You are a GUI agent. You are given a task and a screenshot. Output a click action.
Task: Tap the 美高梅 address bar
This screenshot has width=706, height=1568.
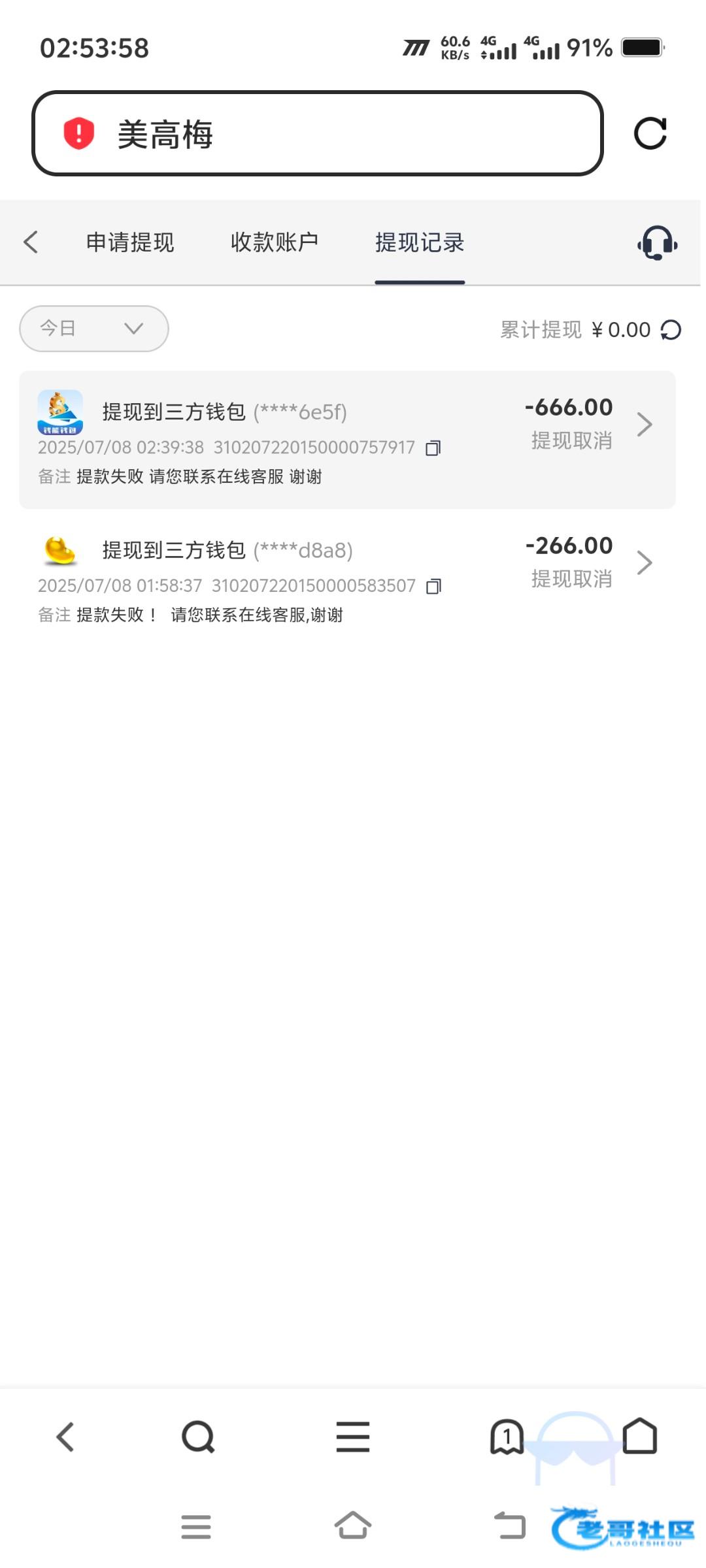click(x=317, y=133)
